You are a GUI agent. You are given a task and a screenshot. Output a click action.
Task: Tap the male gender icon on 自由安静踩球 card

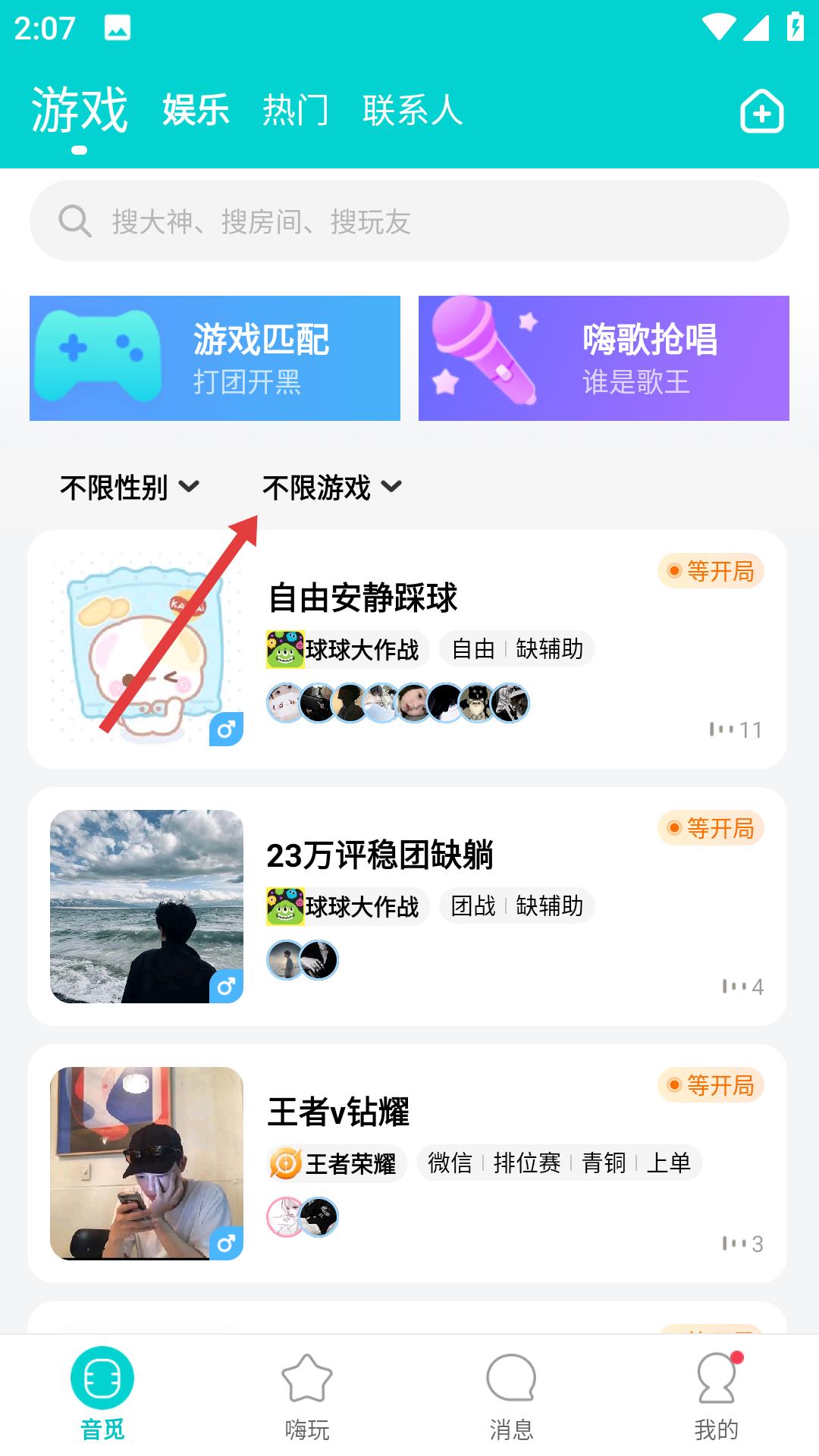226,727
